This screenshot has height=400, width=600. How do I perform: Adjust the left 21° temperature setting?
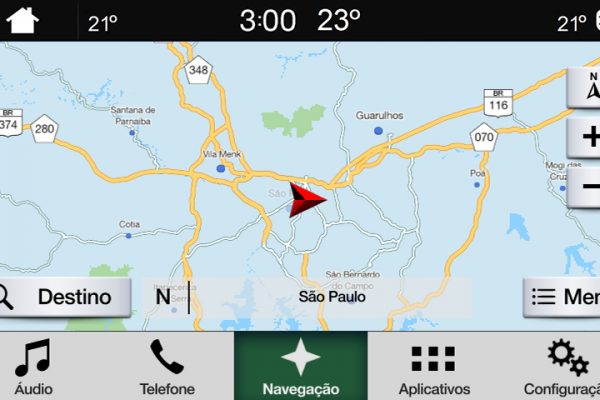(x=103, y=21)
